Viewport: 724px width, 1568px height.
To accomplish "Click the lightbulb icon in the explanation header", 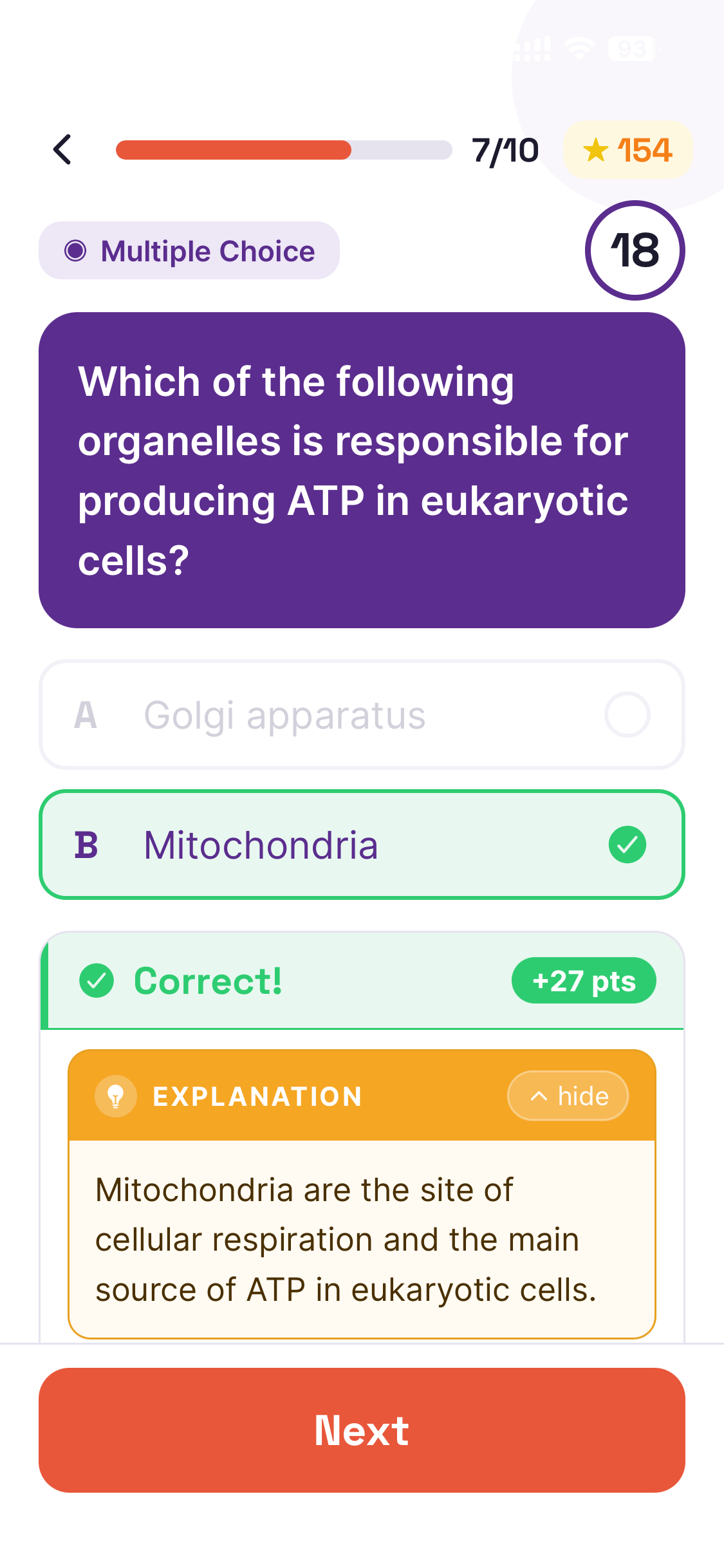I will [116, 1095].
